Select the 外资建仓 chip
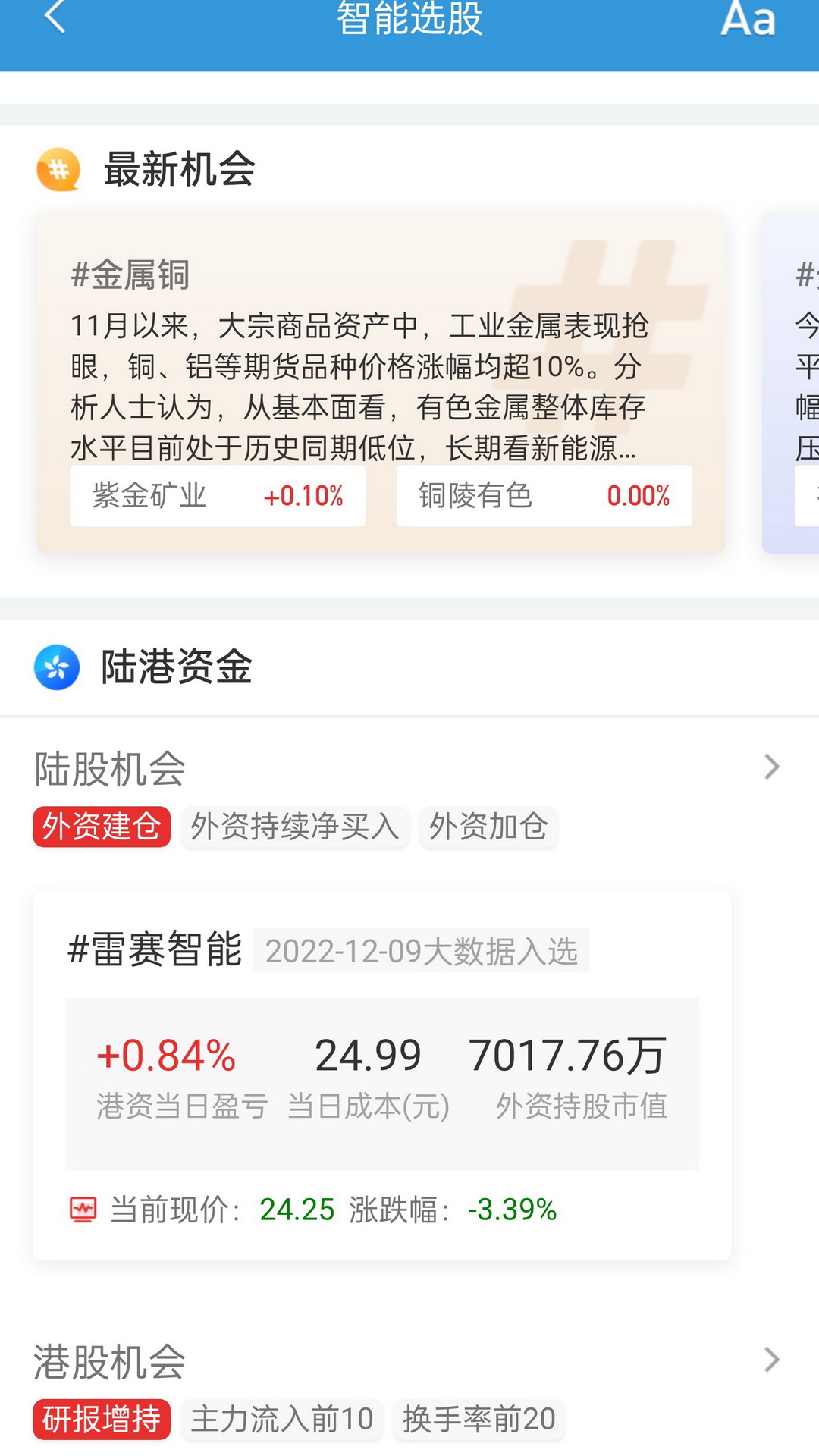The image size is (819, 1456). tap(102, 827)
